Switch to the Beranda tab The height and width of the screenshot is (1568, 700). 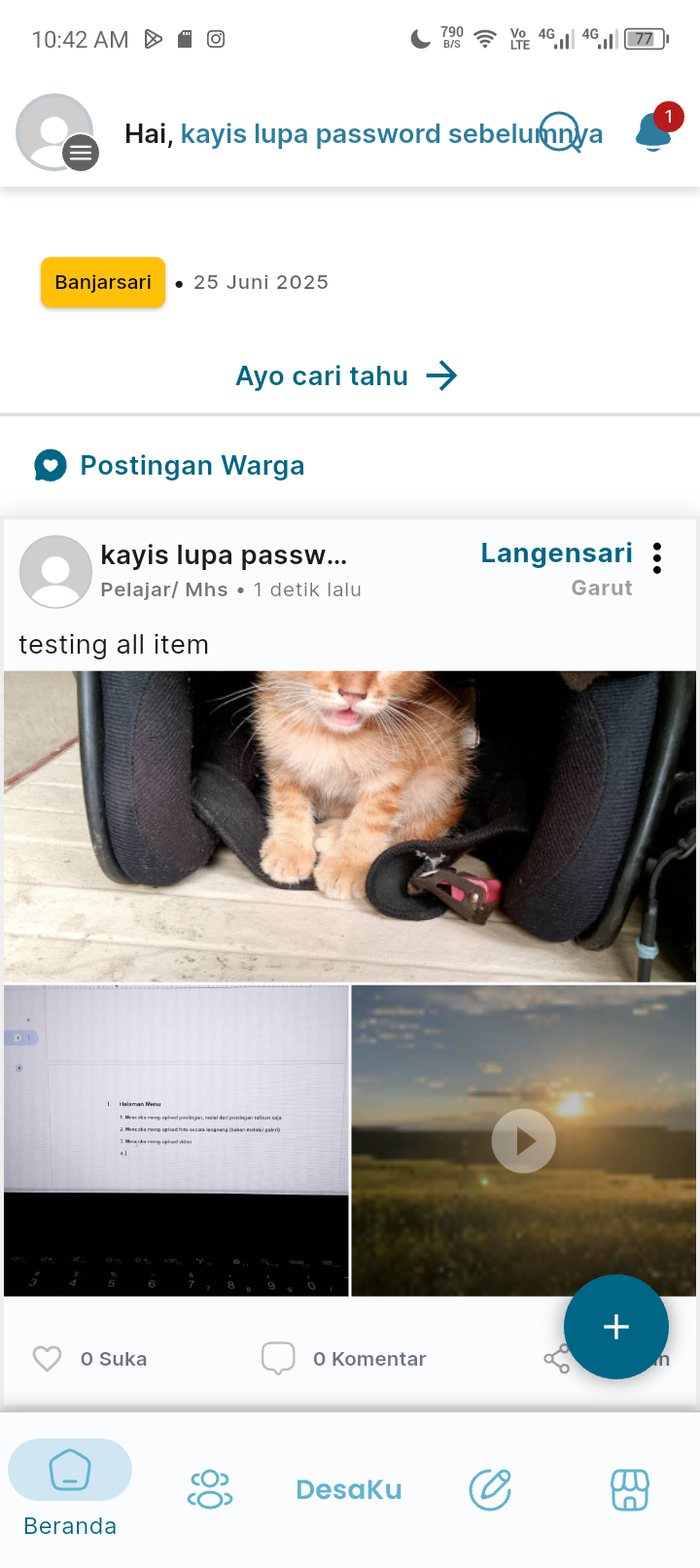click(x=70, y=1488)
